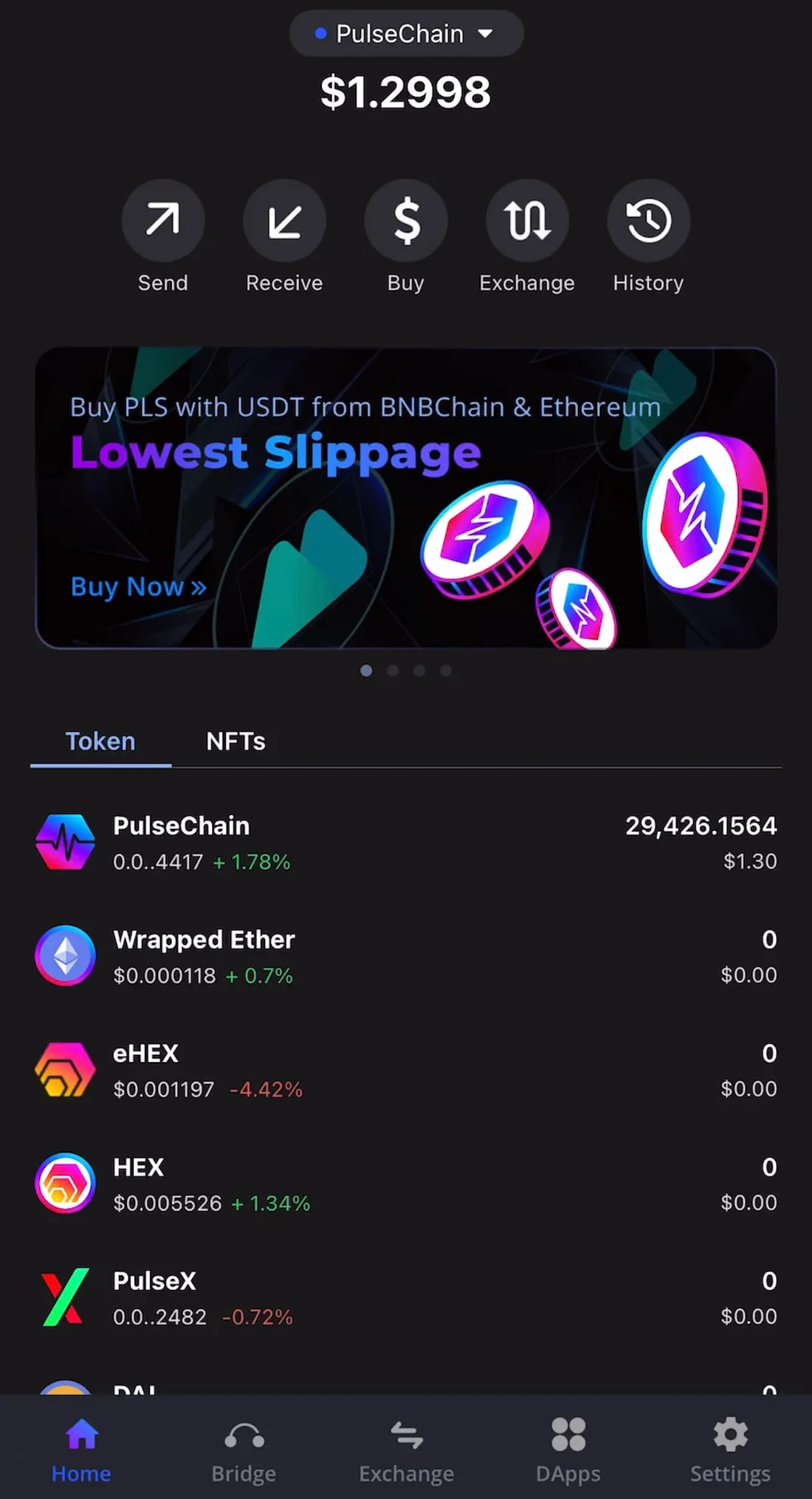Select the PulseX token
The height and width of the screenshot is (1499, 812).
[x=406, y=1297]
